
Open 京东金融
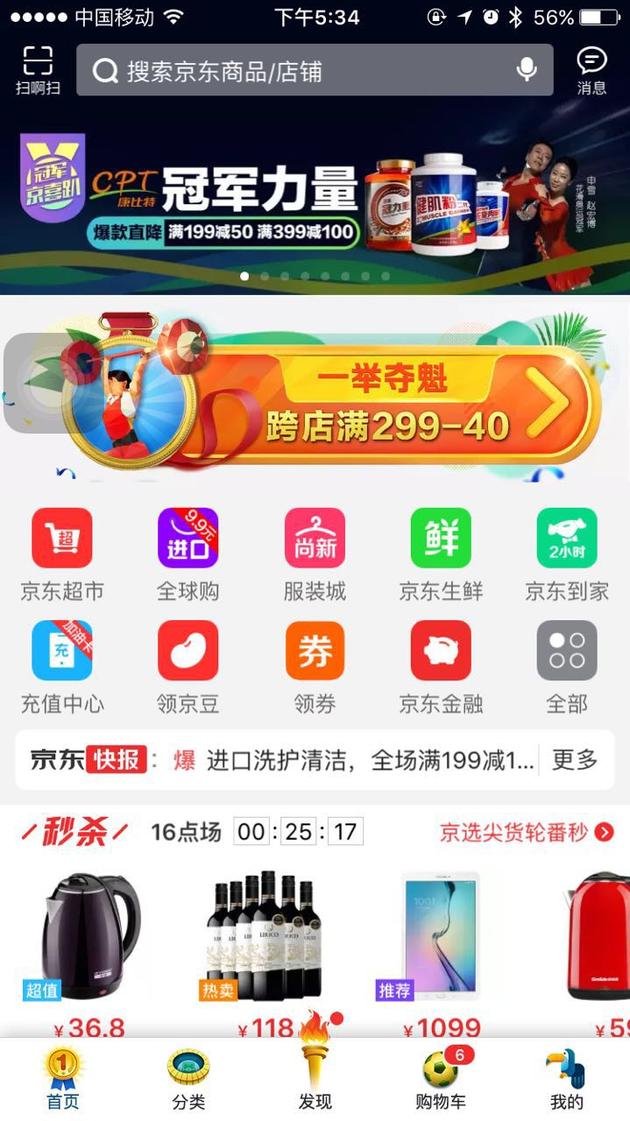point(440,666)
